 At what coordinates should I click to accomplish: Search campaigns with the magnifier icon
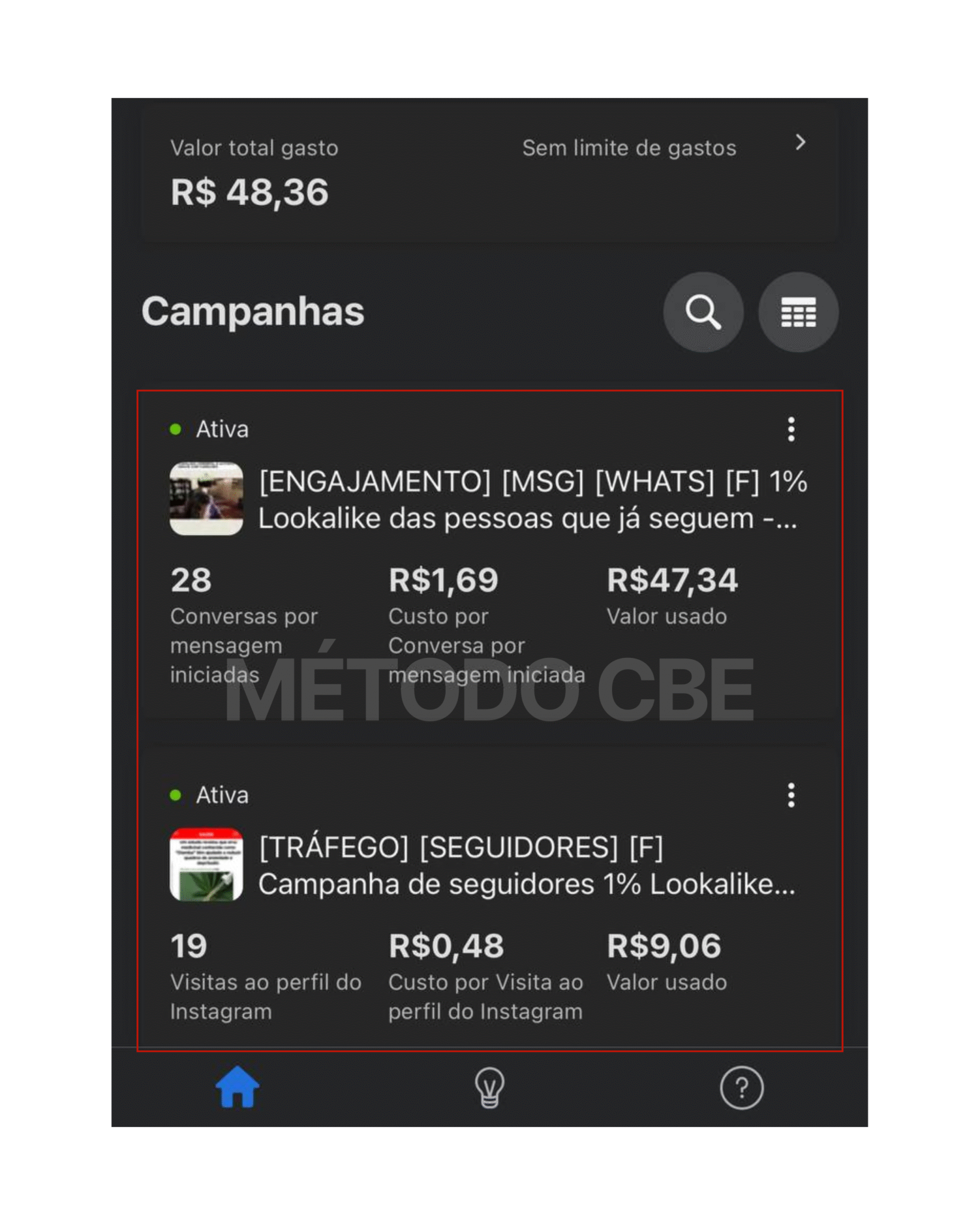[703, 312]
